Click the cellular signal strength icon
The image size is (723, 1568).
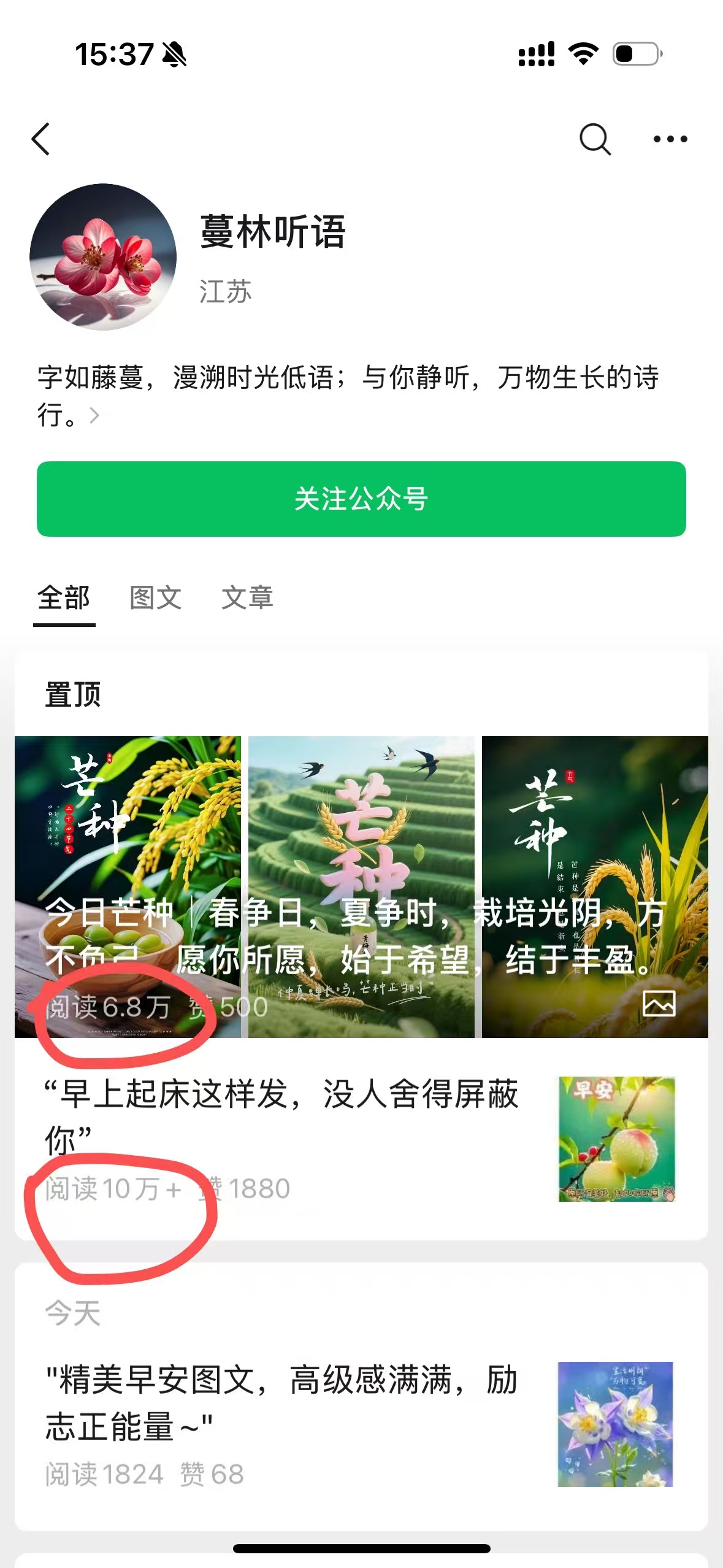pos(535,54)
